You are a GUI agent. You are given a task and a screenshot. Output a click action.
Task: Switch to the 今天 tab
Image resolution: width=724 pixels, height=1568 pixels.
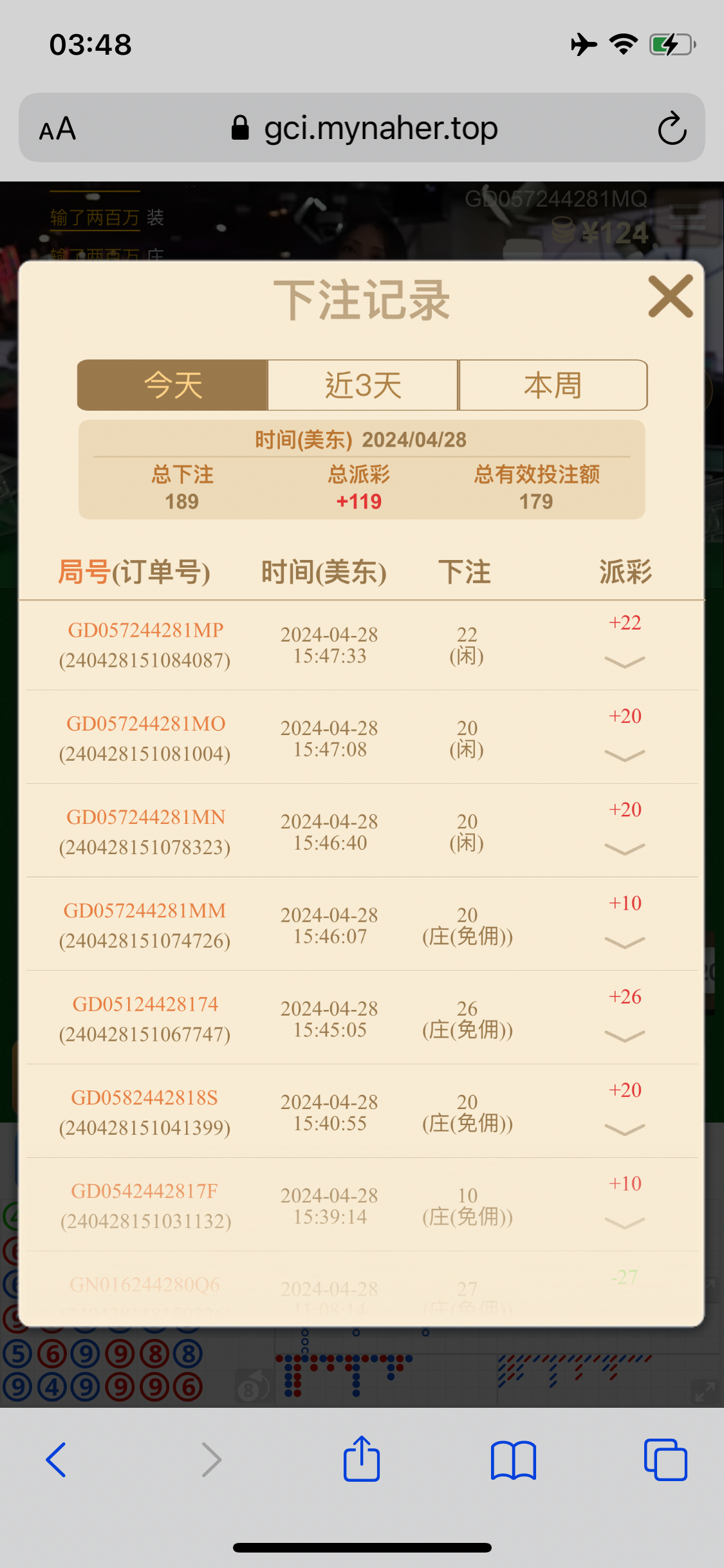tap(172, 385)
